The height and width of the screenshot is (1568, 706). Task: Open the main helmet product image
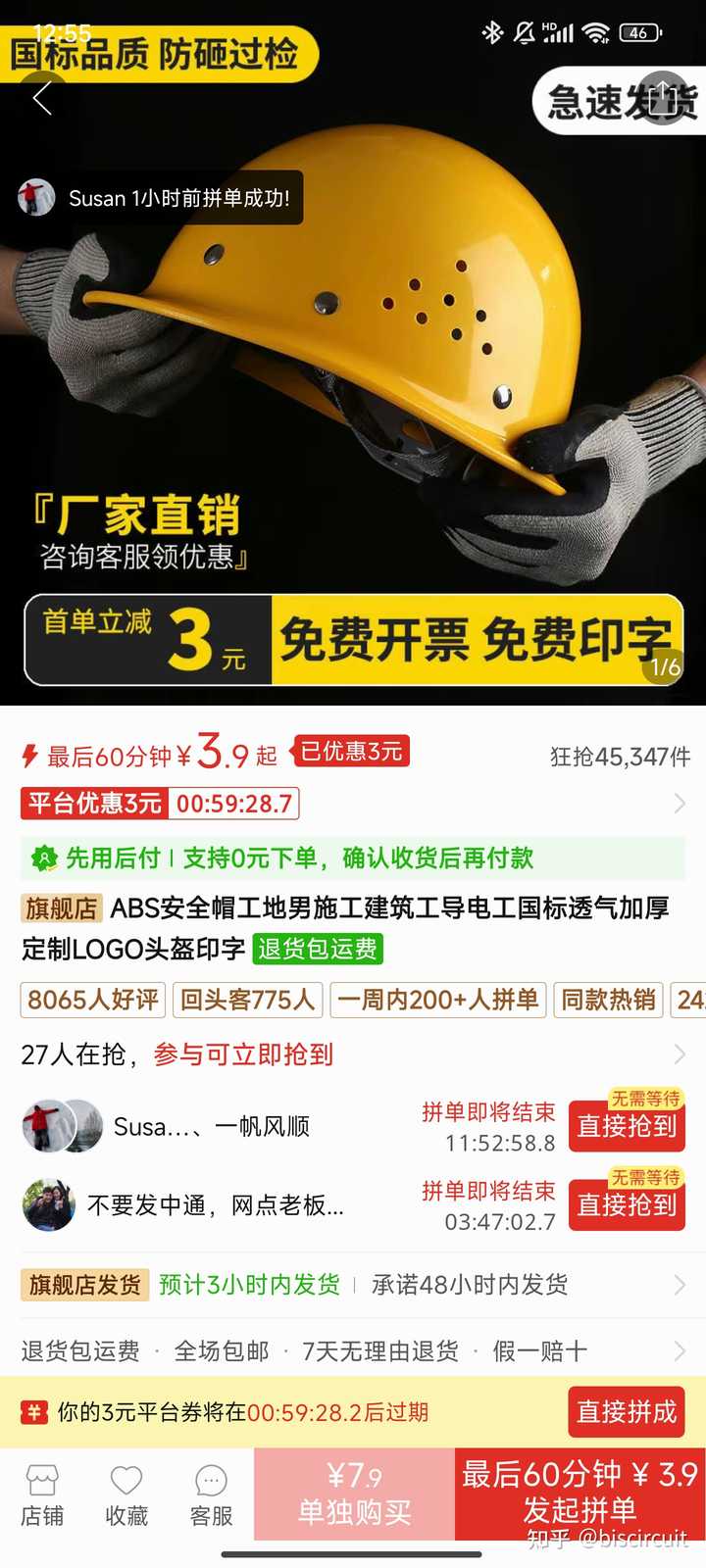353,353
